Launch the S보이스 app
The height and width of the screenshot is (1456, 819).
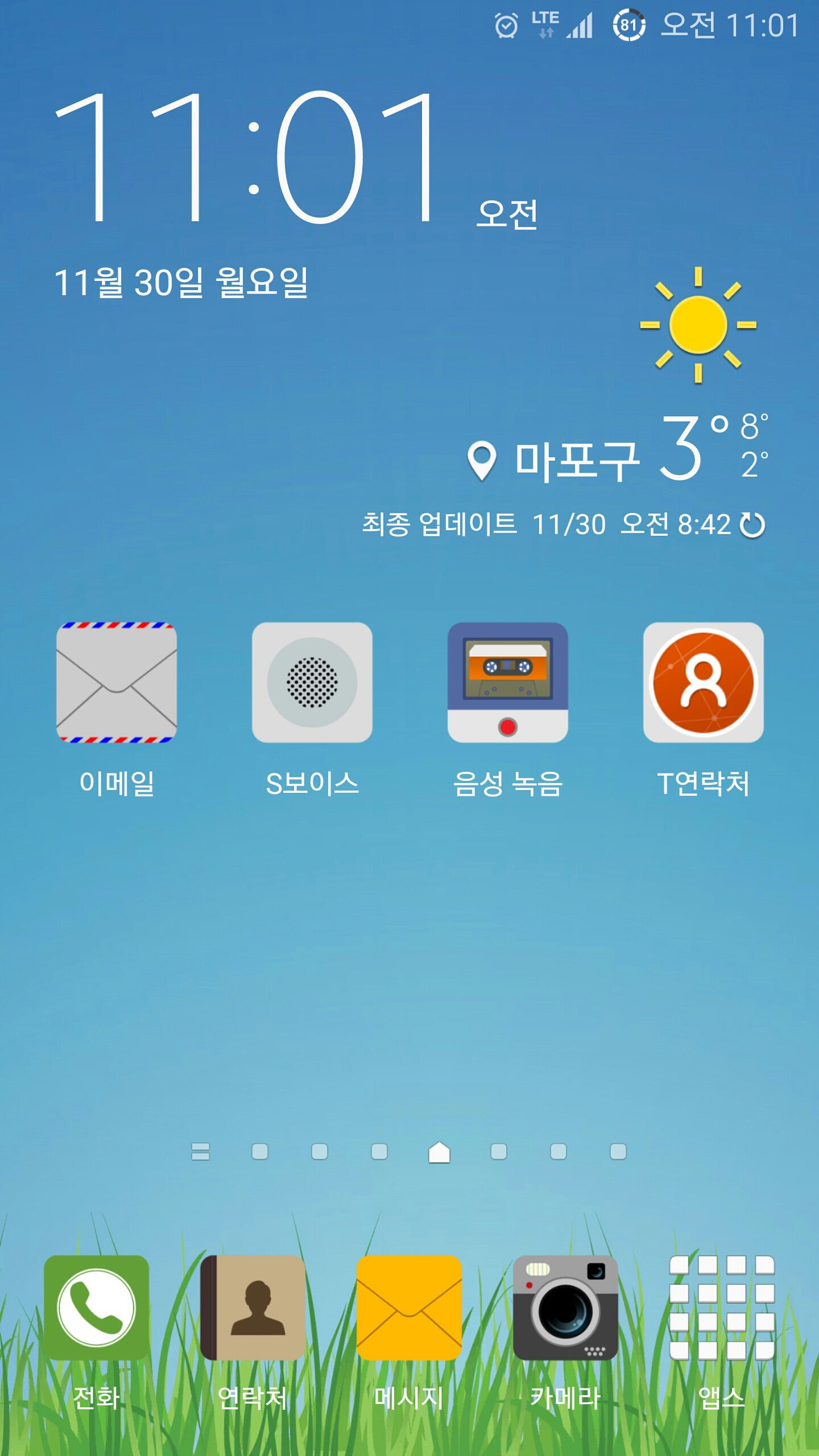coord(312,682)
